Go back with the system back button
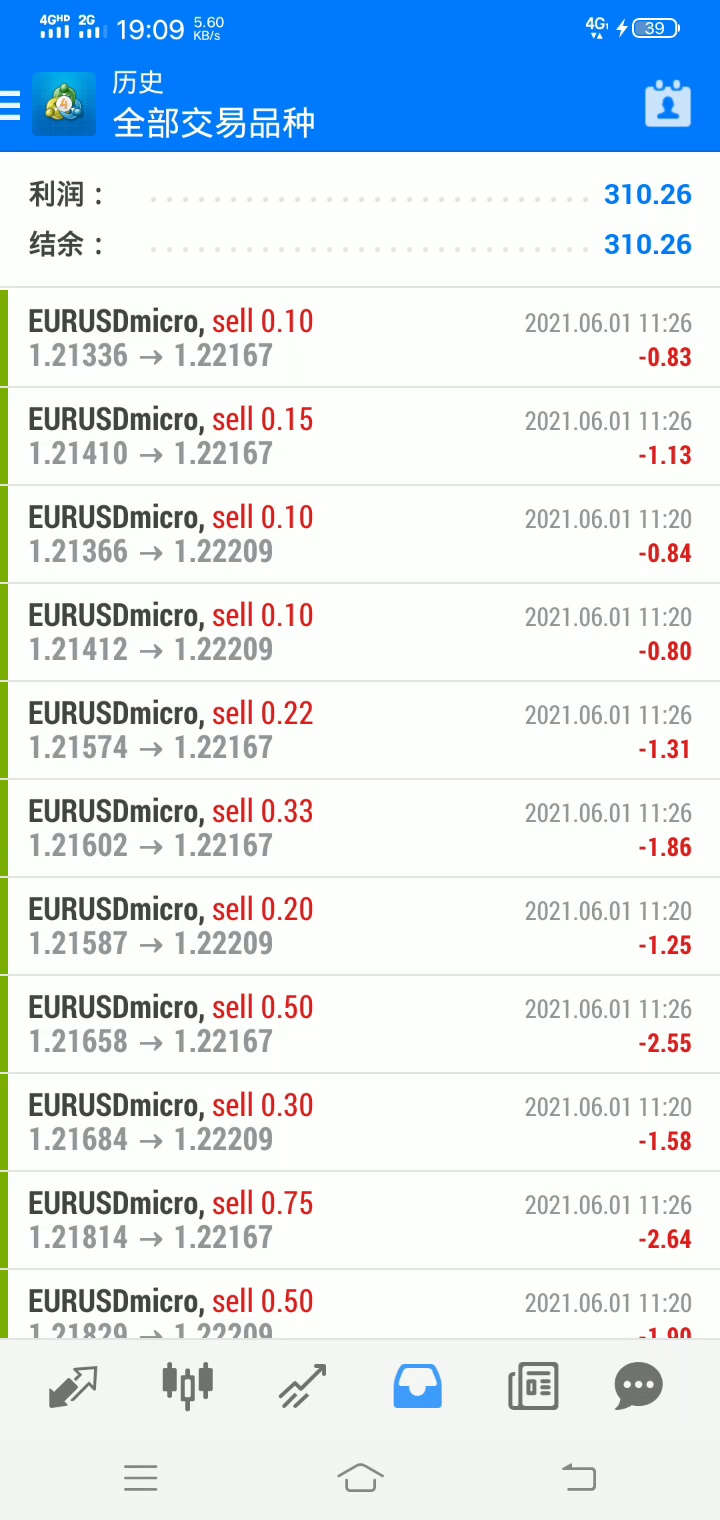The width and height of the screenshot is (720, 1520). click(x=579, y=1477)
